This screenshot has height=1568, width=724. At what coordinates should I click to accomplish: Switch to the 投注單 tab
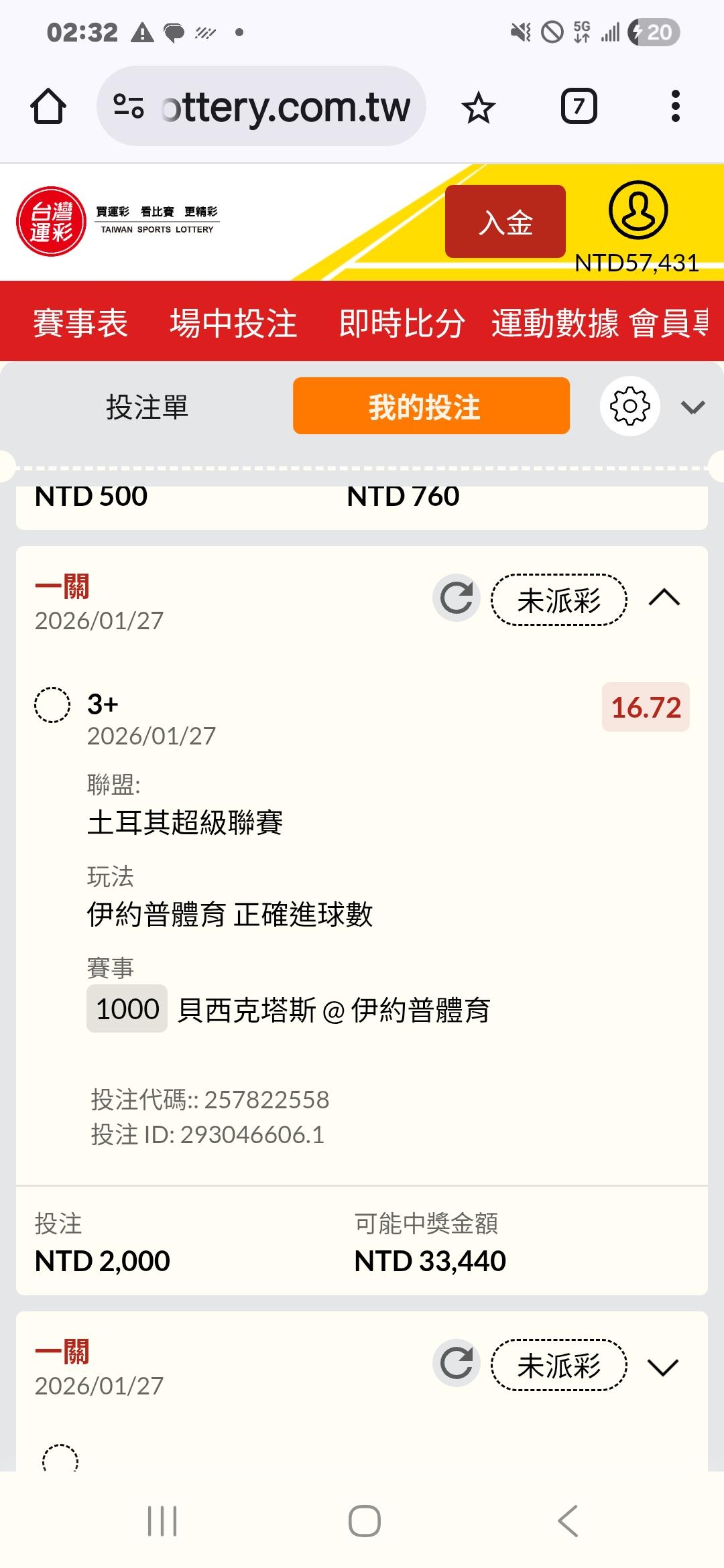pyautogui.click(x=147, y=407)
